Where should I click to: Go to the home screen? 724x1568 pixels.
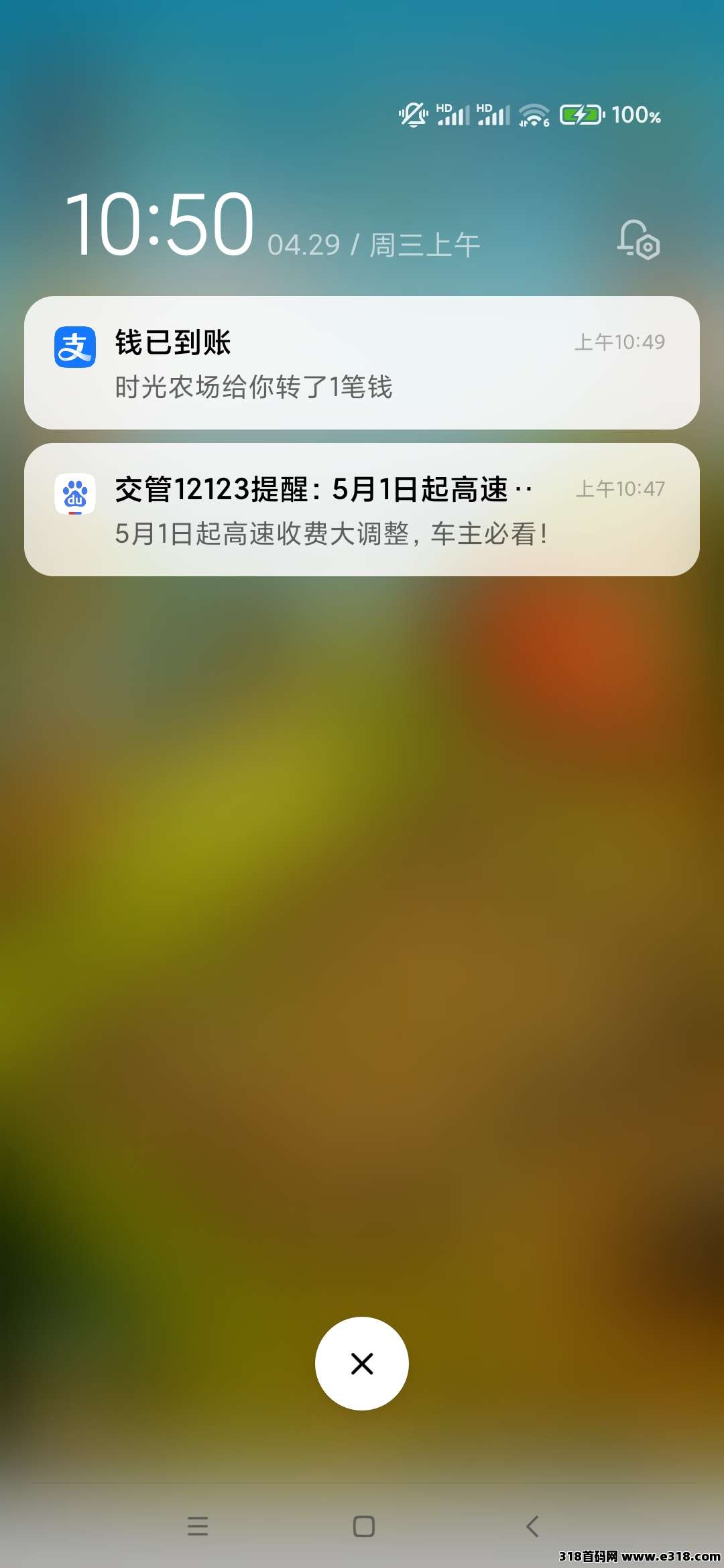coord(363,1526)
